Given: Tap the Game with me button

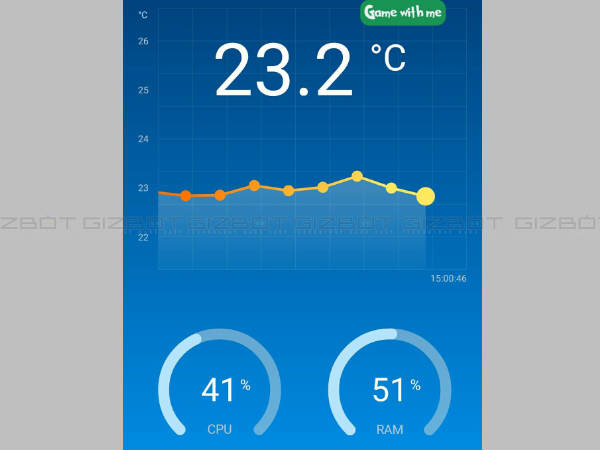Looking at the screenshot, I should pos(403,14).
